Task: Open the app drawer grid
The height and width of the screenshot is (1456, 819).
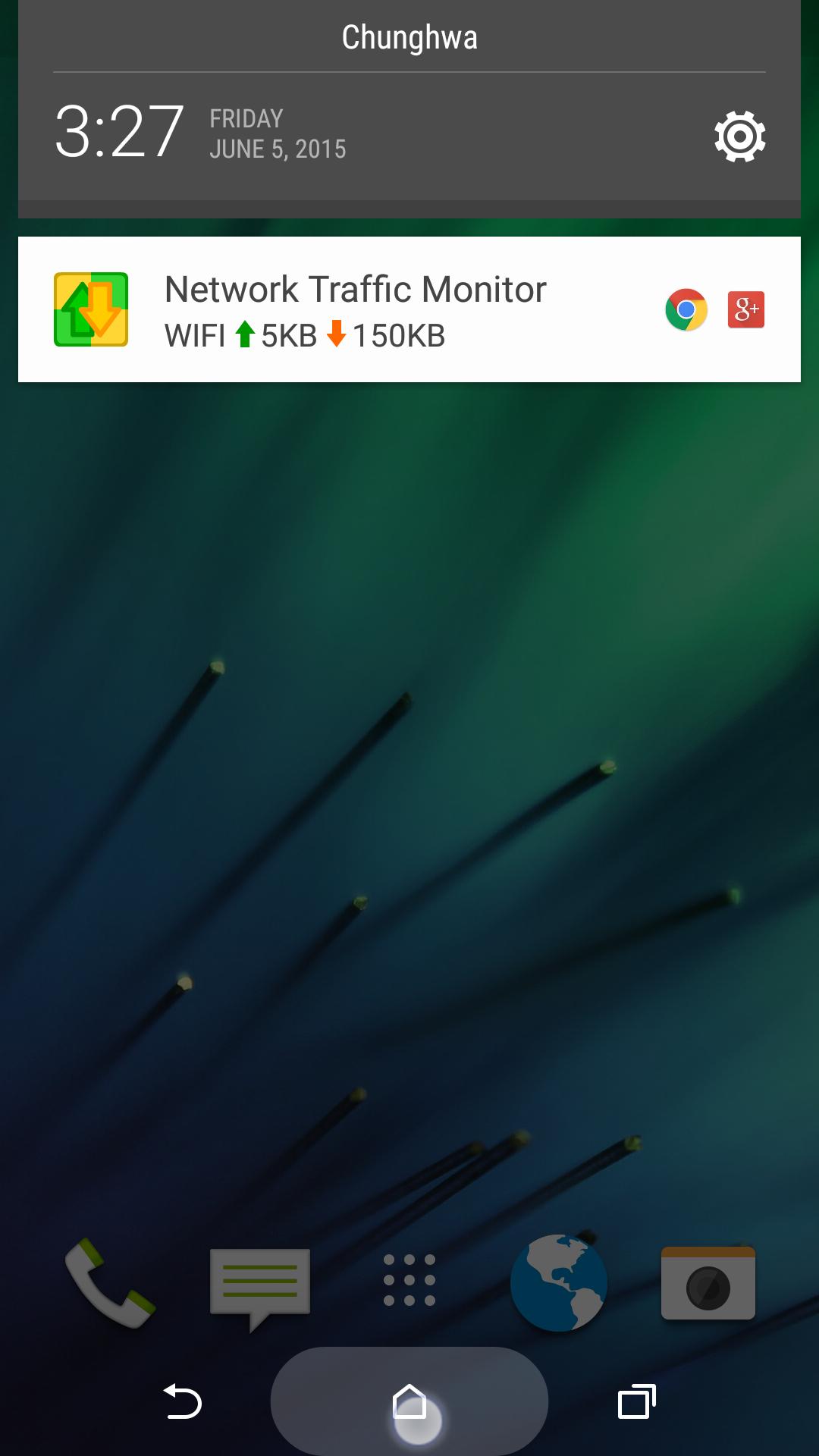Action: point(409,1280)
